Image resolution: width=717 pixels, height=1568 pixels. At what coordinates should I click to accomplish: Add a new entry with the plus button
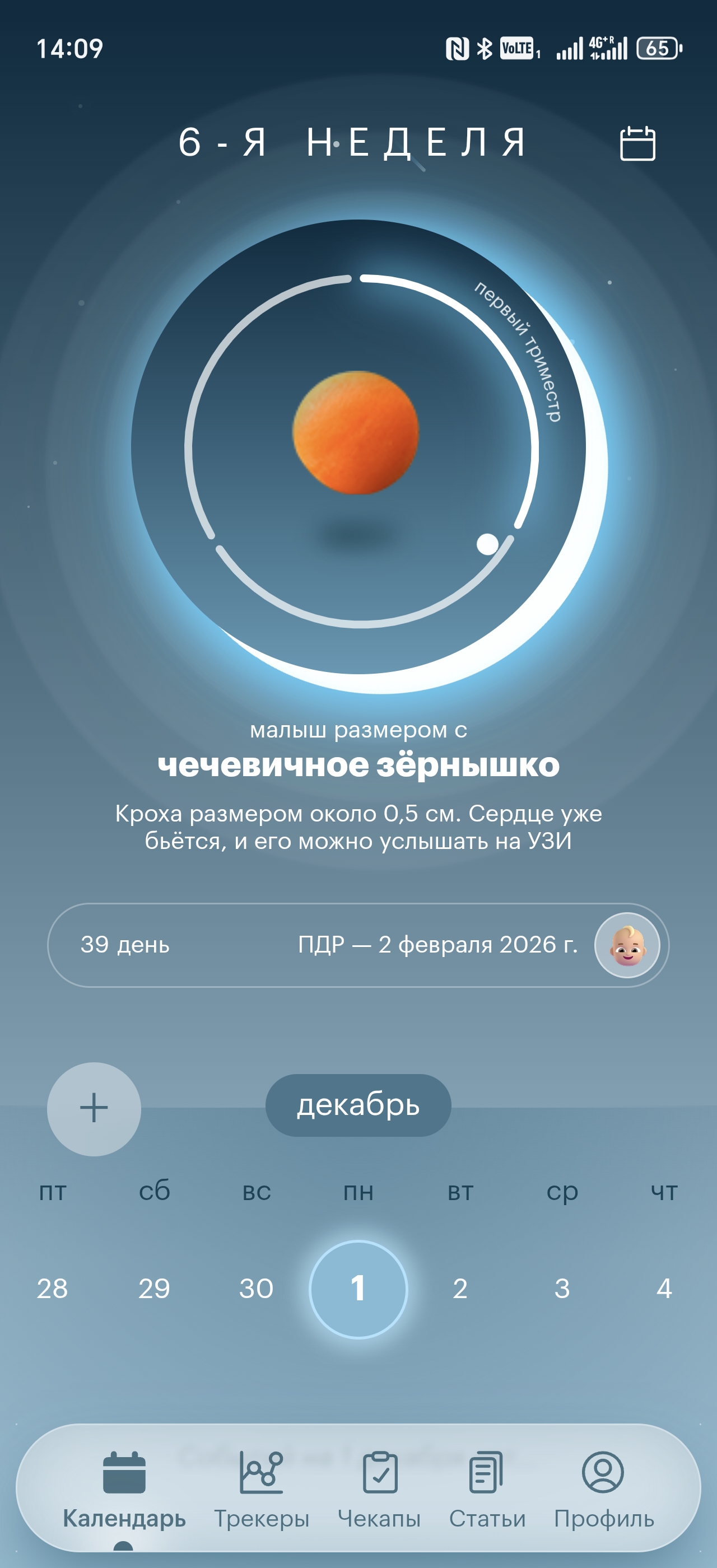[94, 1108]
